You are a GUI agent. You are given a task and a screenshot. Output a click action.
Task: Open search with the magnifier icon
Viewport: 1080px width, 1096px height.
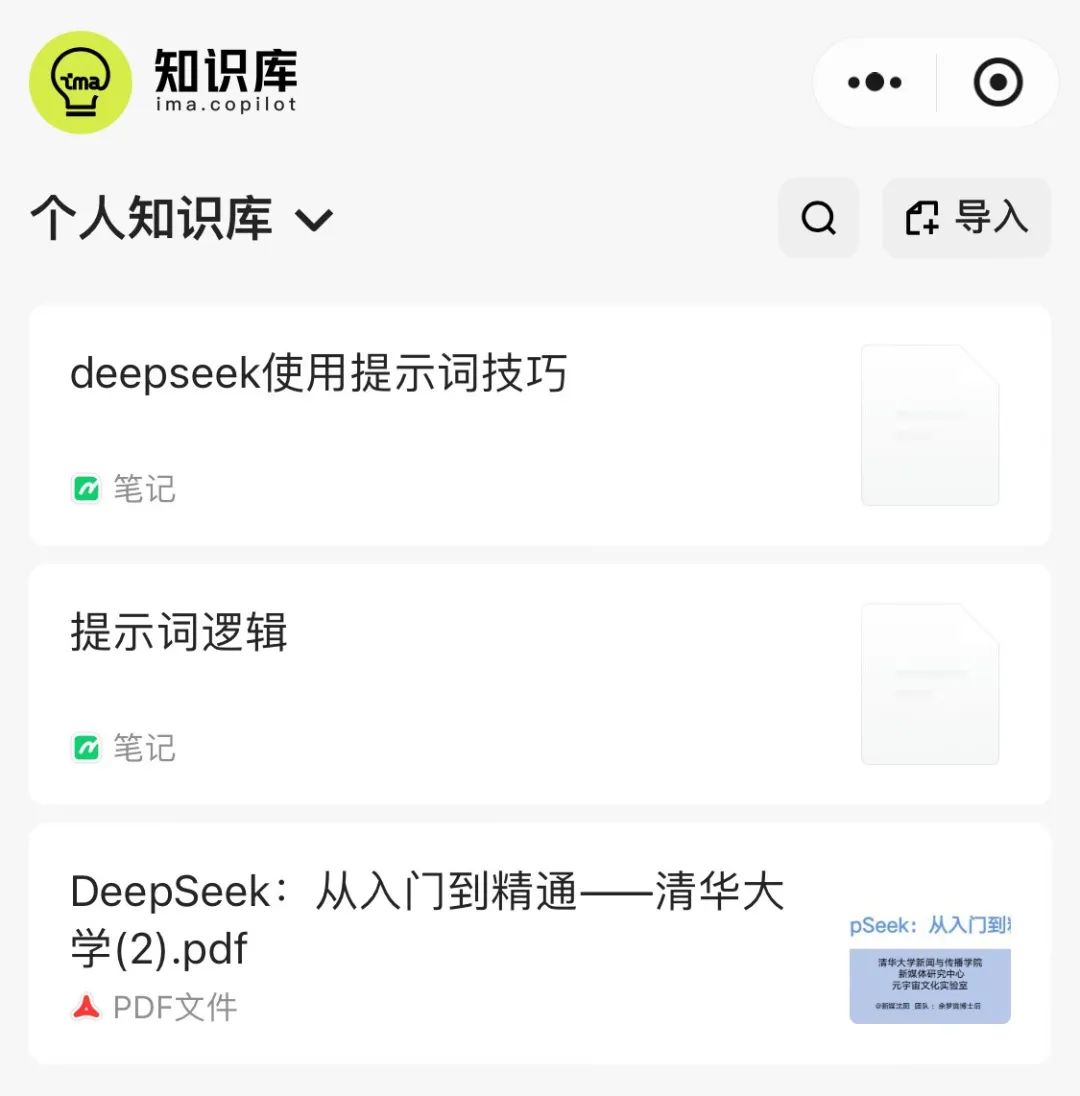click(x=818, y=218)
